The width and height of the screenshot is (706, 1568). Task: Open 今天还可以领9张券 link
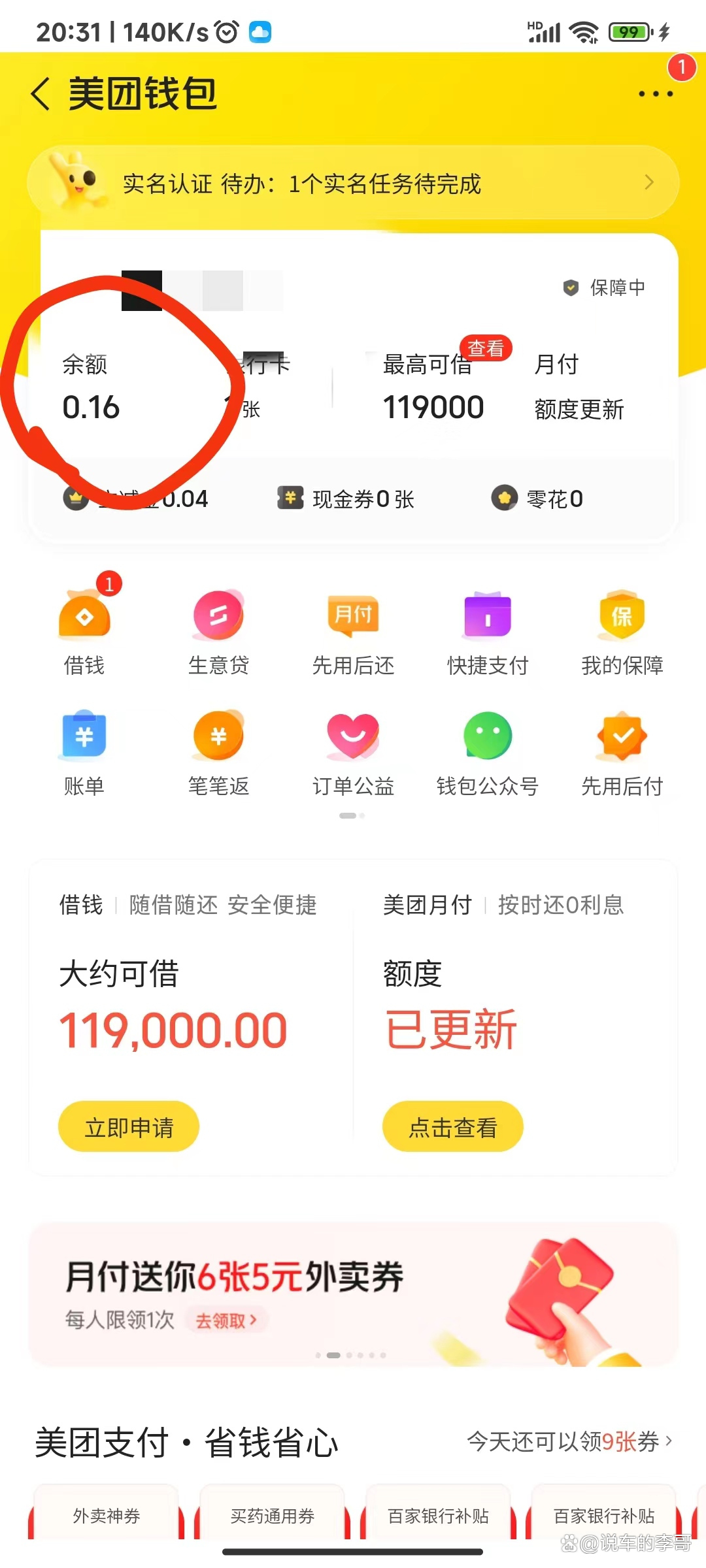tap(569, 1441)
